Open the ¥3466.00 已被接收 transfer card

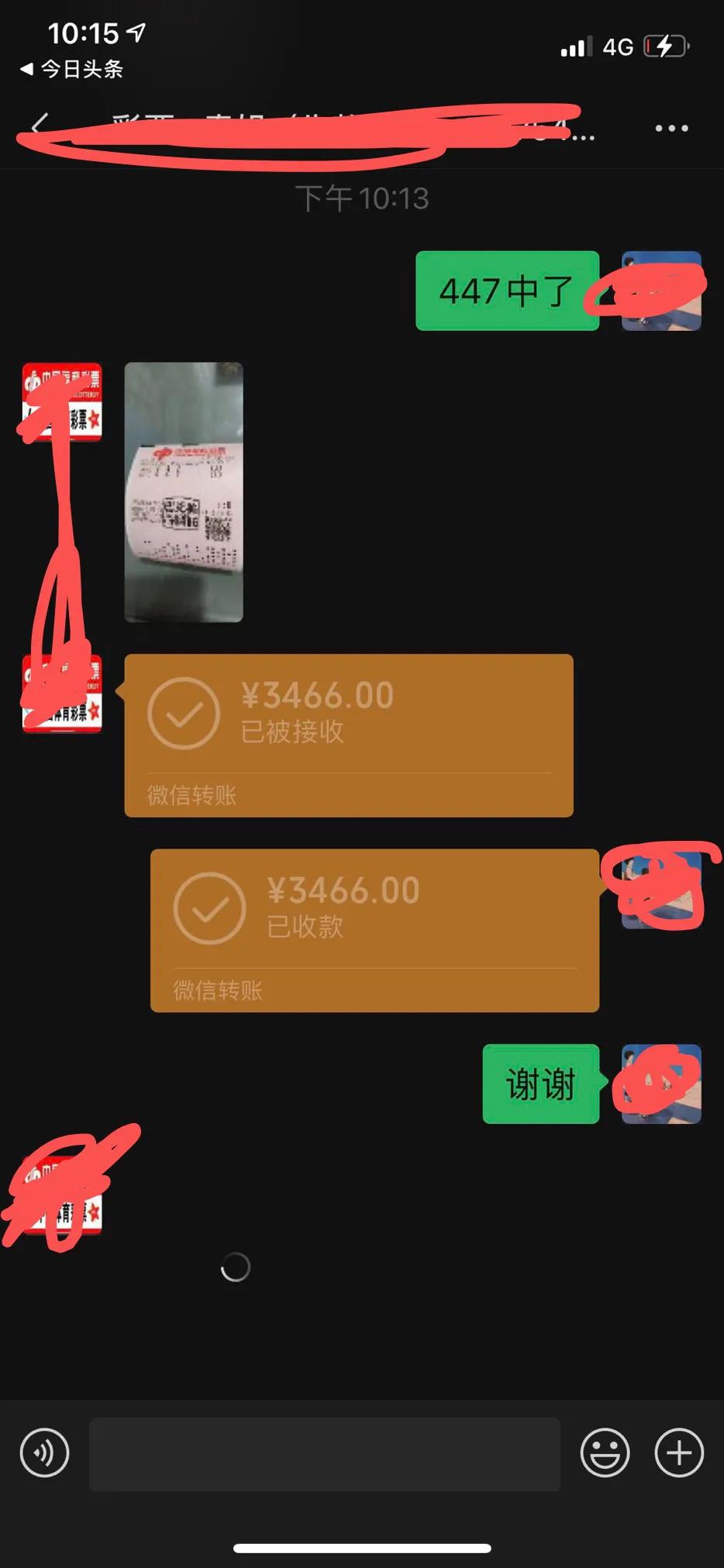pyautogui.click(x=349, y=736)
